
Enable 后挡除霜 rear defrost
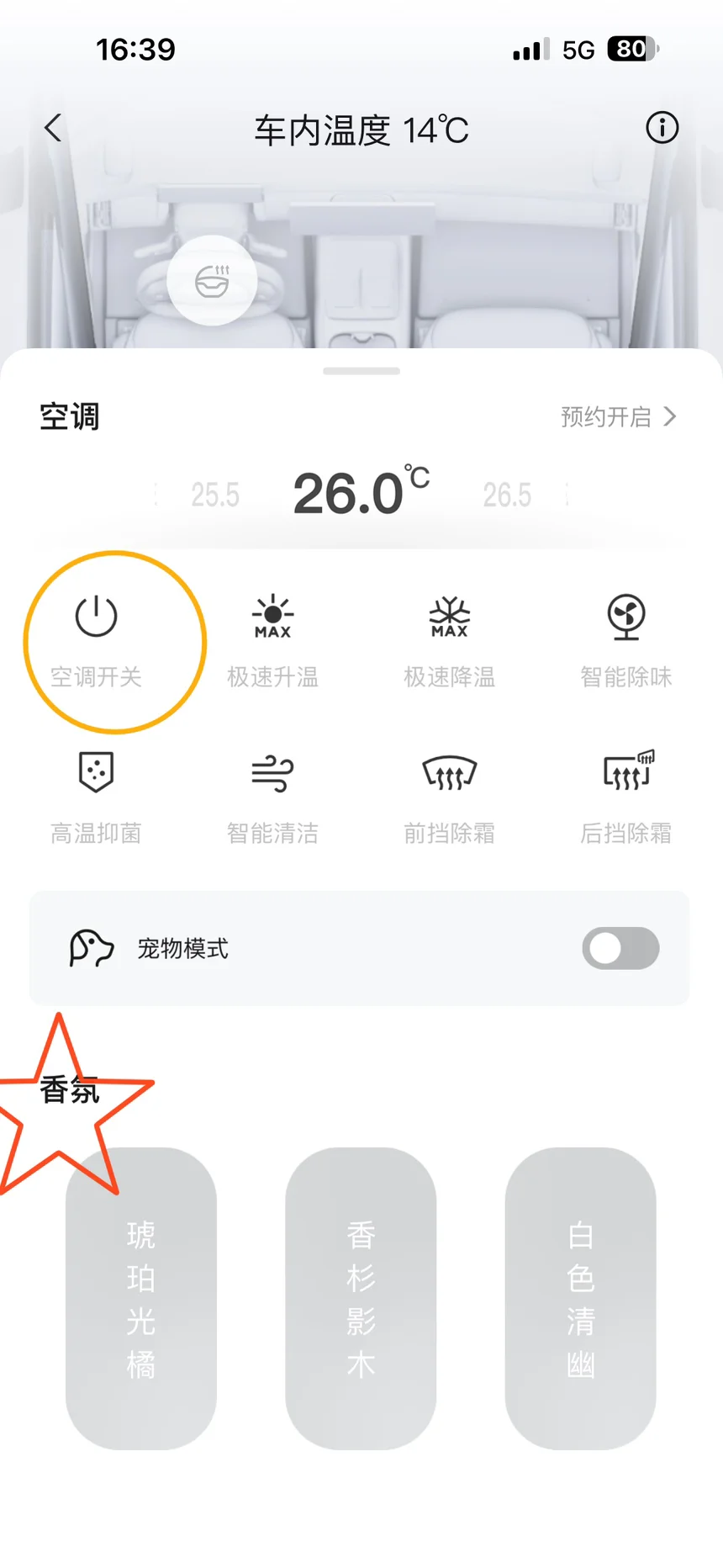pos(626,794)
